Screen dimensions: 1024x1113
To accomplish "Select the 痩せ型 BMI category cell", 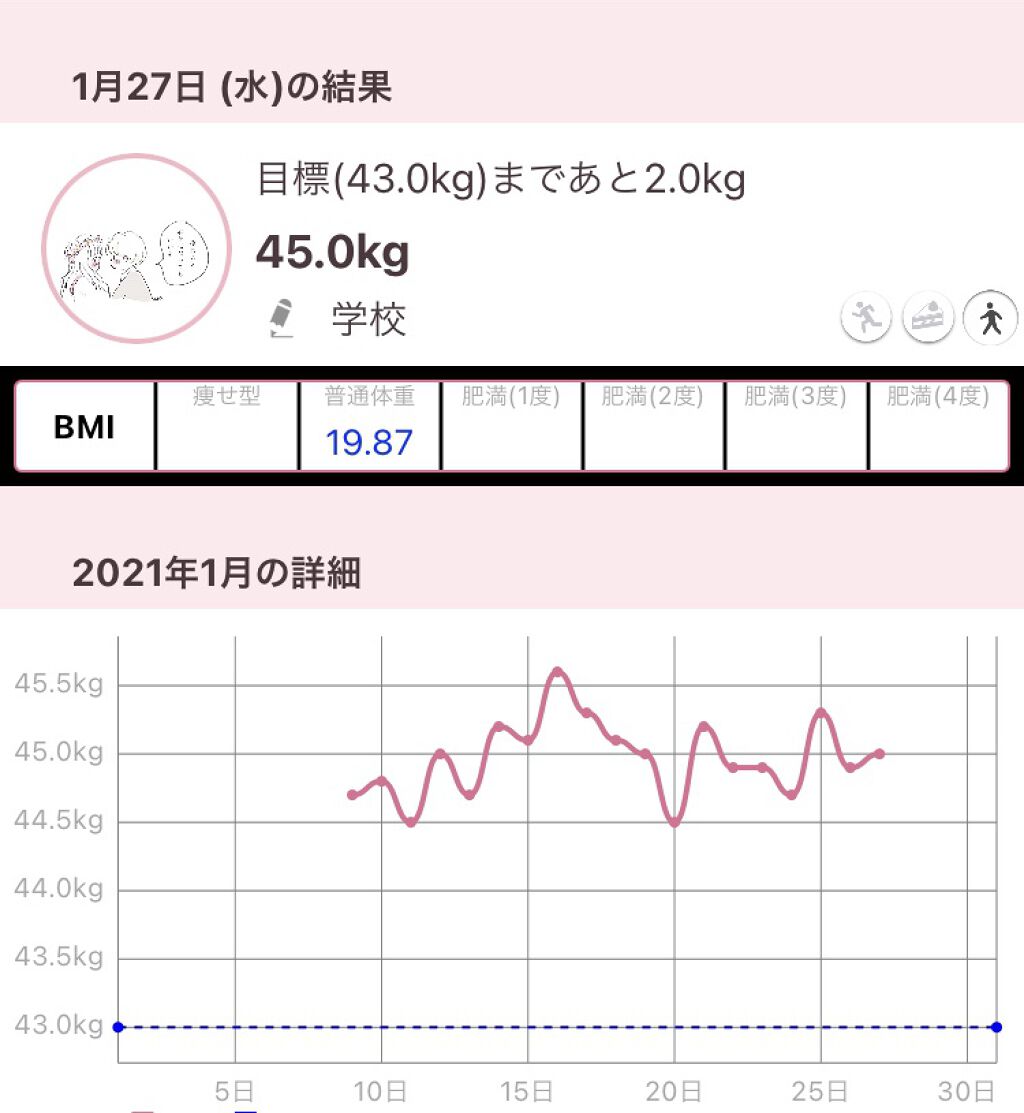I will pyautogui.click(x=228, y=425).
